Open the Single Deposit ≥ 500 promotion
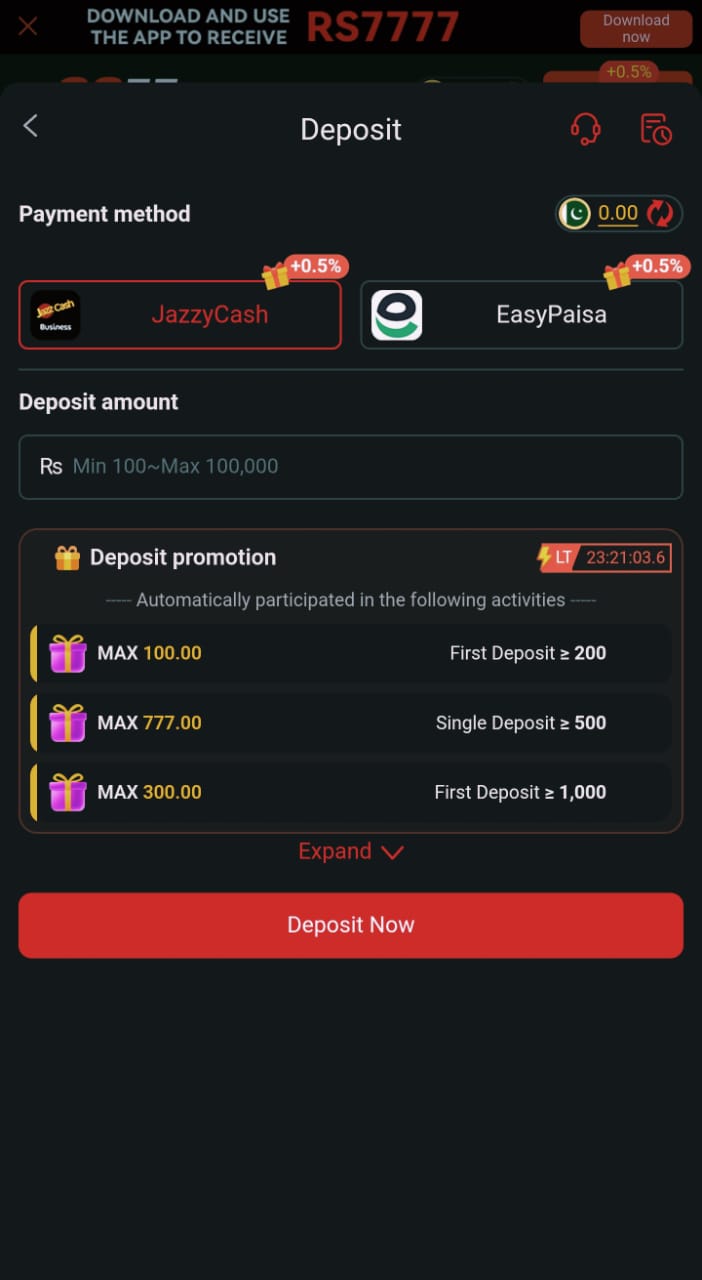This screenshot has height=1280, width=702. tap(351, 723)
